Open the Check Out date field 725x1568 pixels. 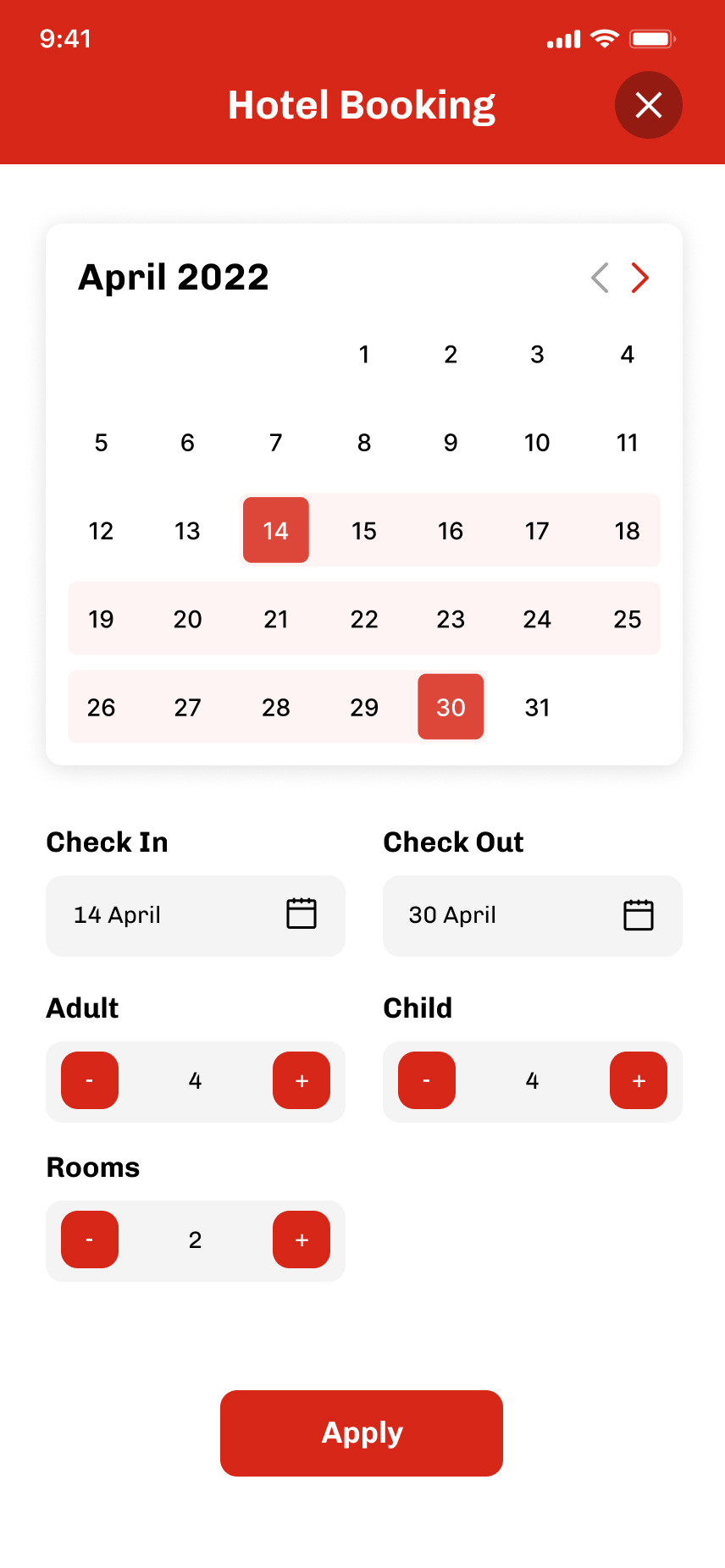pyautogui.click(x=532, y=915)
